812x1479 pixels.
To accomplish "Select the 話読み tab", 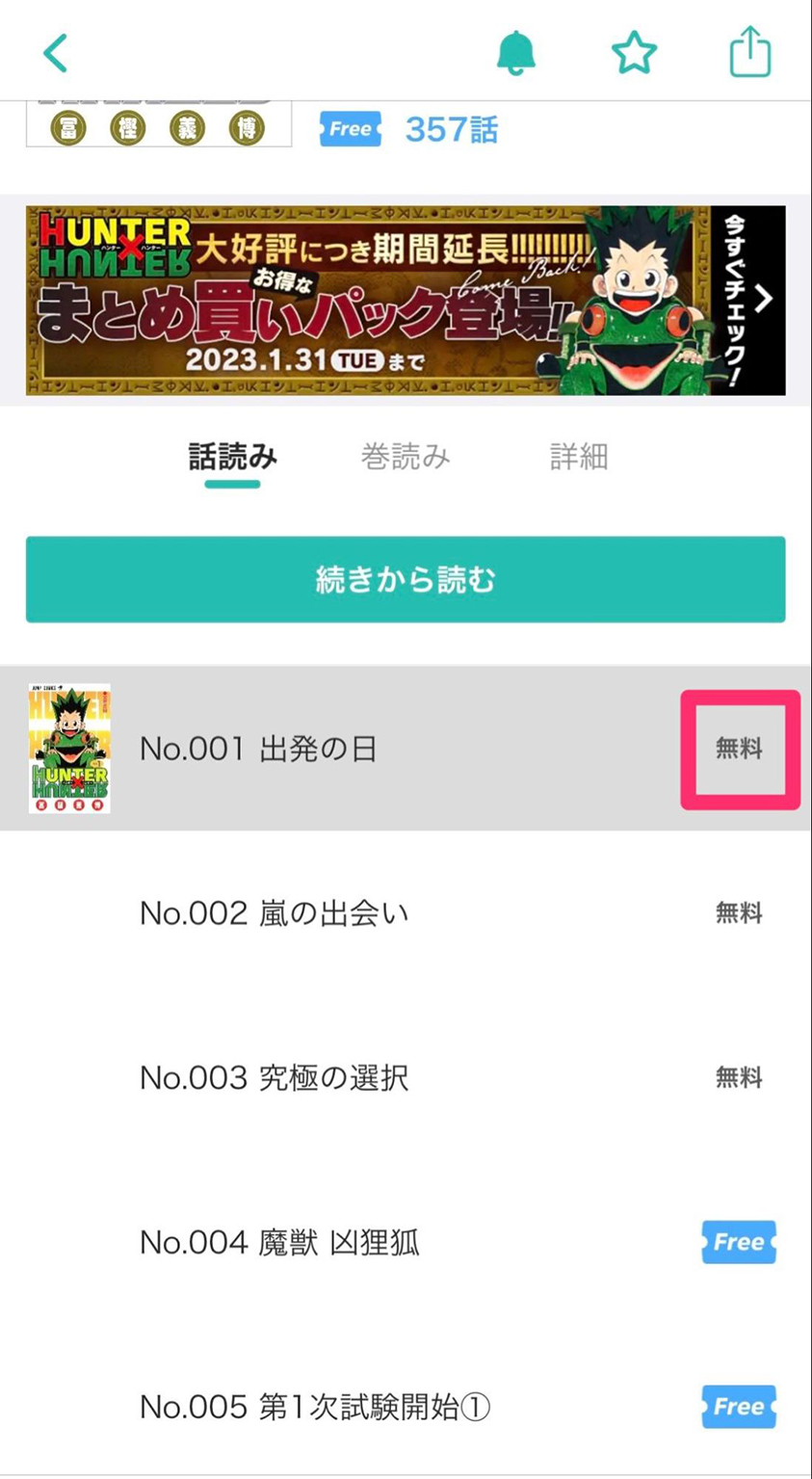I will tap(232, 457).
